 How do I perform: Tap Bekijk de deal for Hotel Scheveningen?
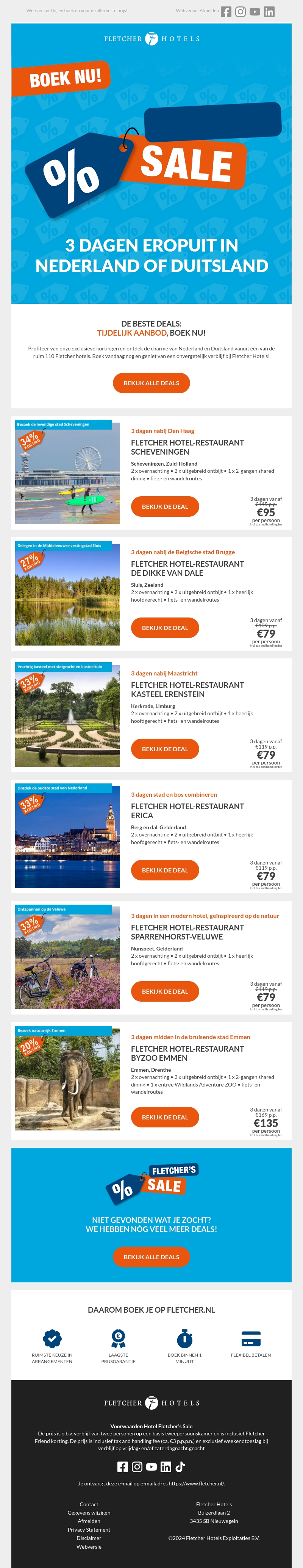click(165, 507)
